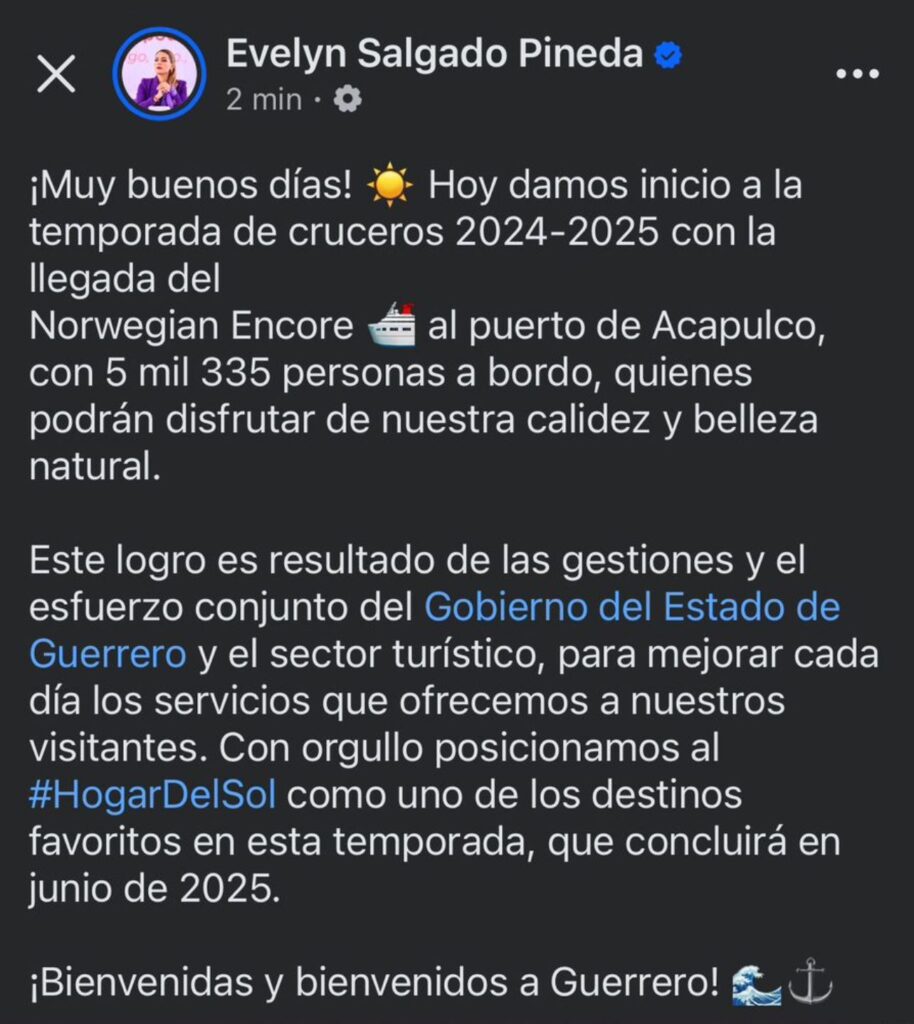Open the three-dot overflow menu
This screenshot has width=914, height=1024.
(856, 74)
